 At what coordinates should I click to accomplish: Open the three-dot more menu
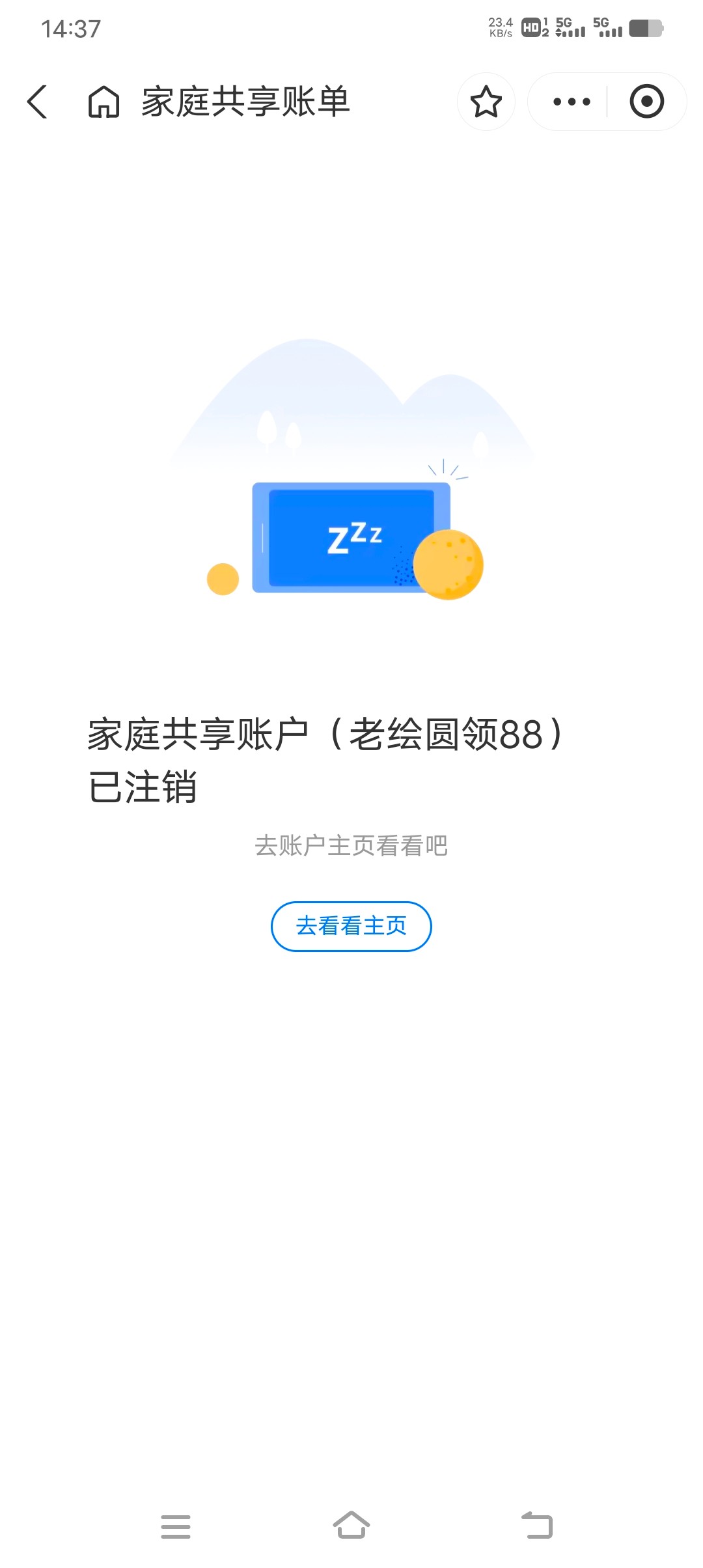click(x=571, y=102)
